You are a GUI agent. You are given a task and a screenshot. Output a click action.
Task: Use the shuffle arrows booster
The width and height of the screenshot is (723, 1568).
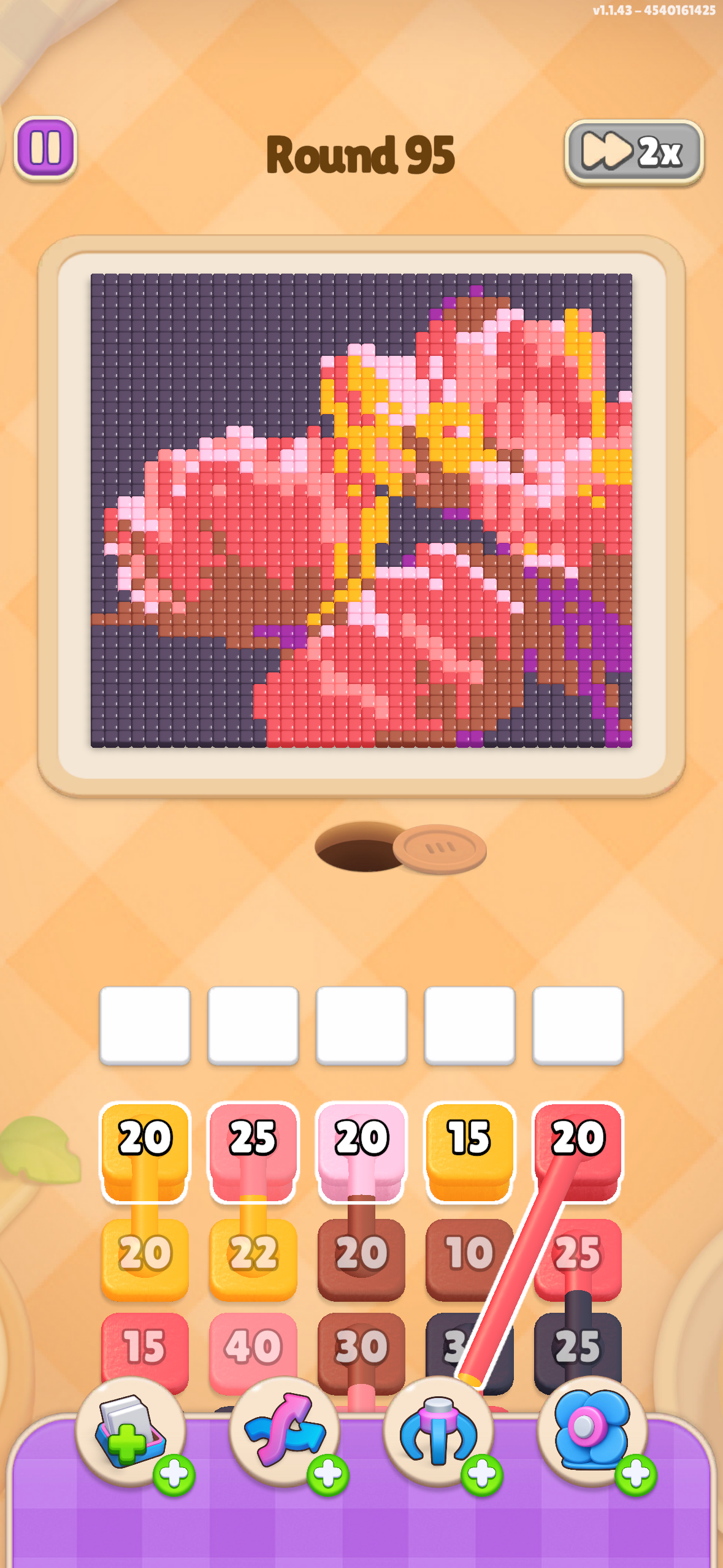click(285, 1432)
